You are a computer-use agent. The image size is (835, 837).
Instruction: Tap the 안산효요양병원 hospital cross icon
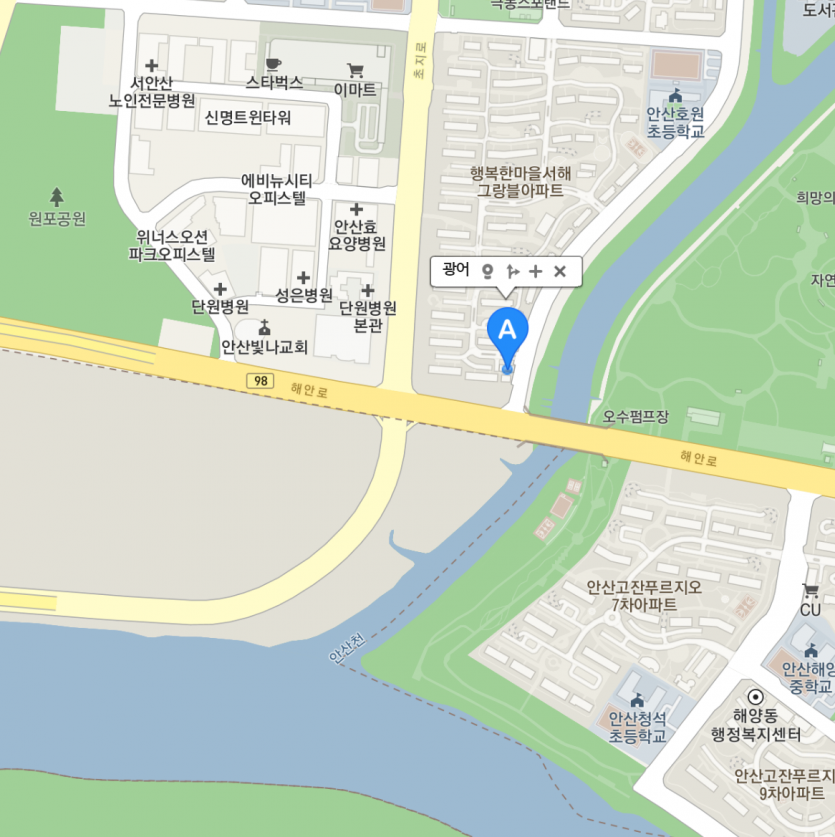click(356, 209)
